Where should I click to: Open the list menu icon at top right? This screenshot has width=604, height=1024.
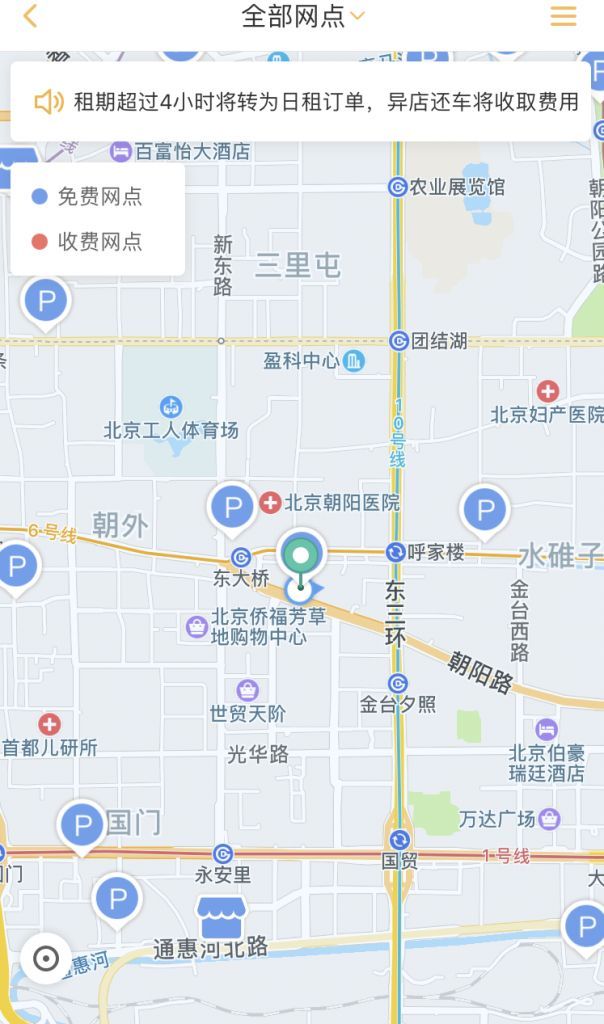click(563, 16)
